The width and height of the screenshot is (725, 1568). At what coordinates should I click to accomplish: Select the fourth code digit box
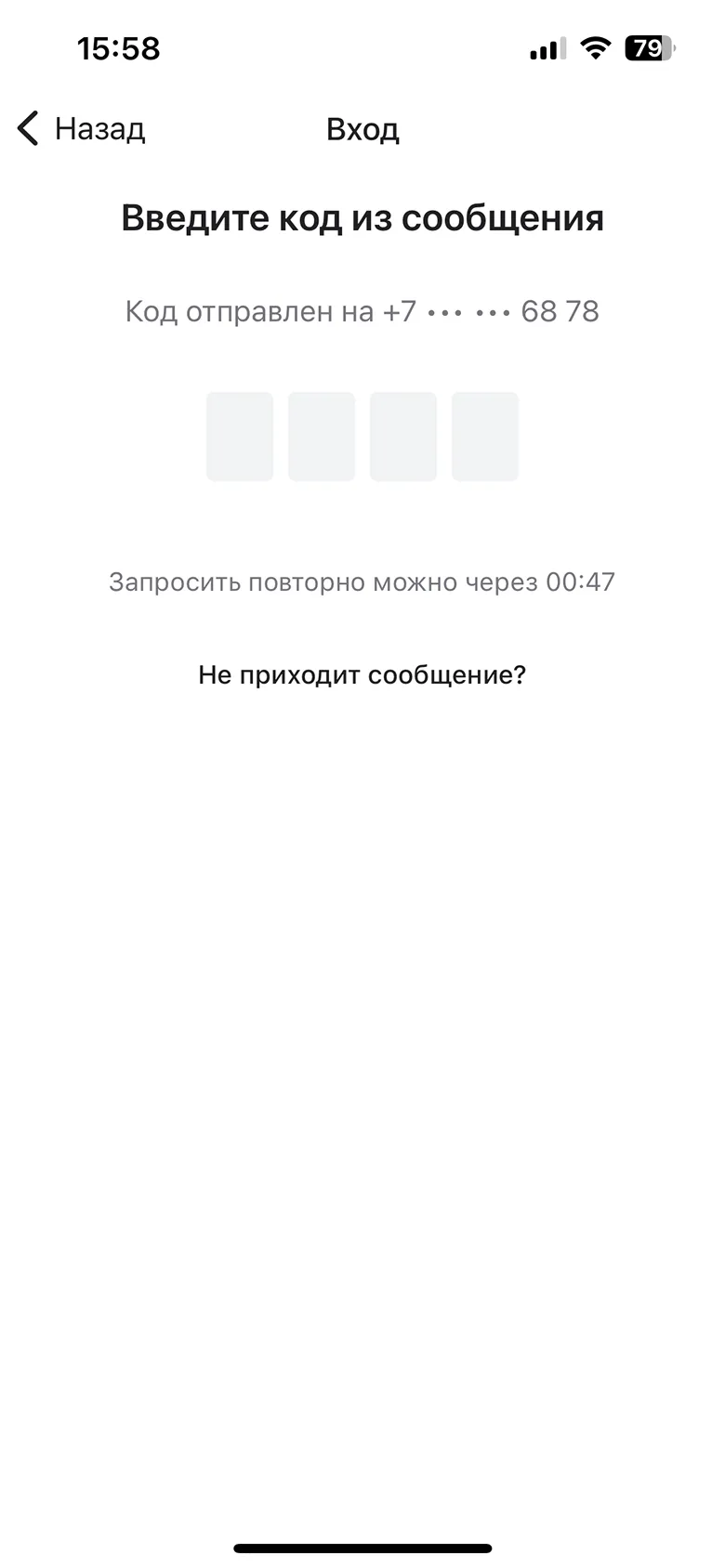pyautogui.click(x=485, y=436)
